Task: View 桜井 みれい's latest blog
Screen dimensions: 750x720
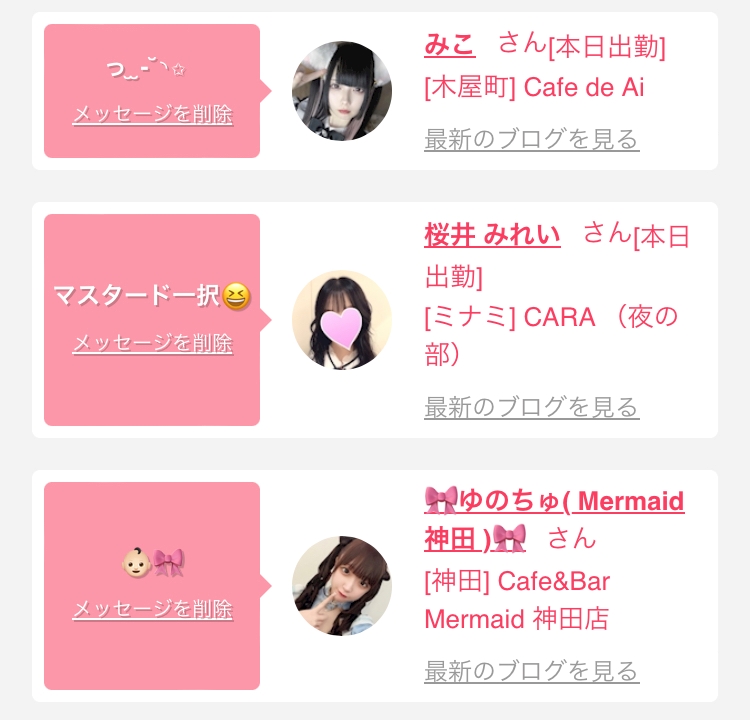Action: pos(531,407)
